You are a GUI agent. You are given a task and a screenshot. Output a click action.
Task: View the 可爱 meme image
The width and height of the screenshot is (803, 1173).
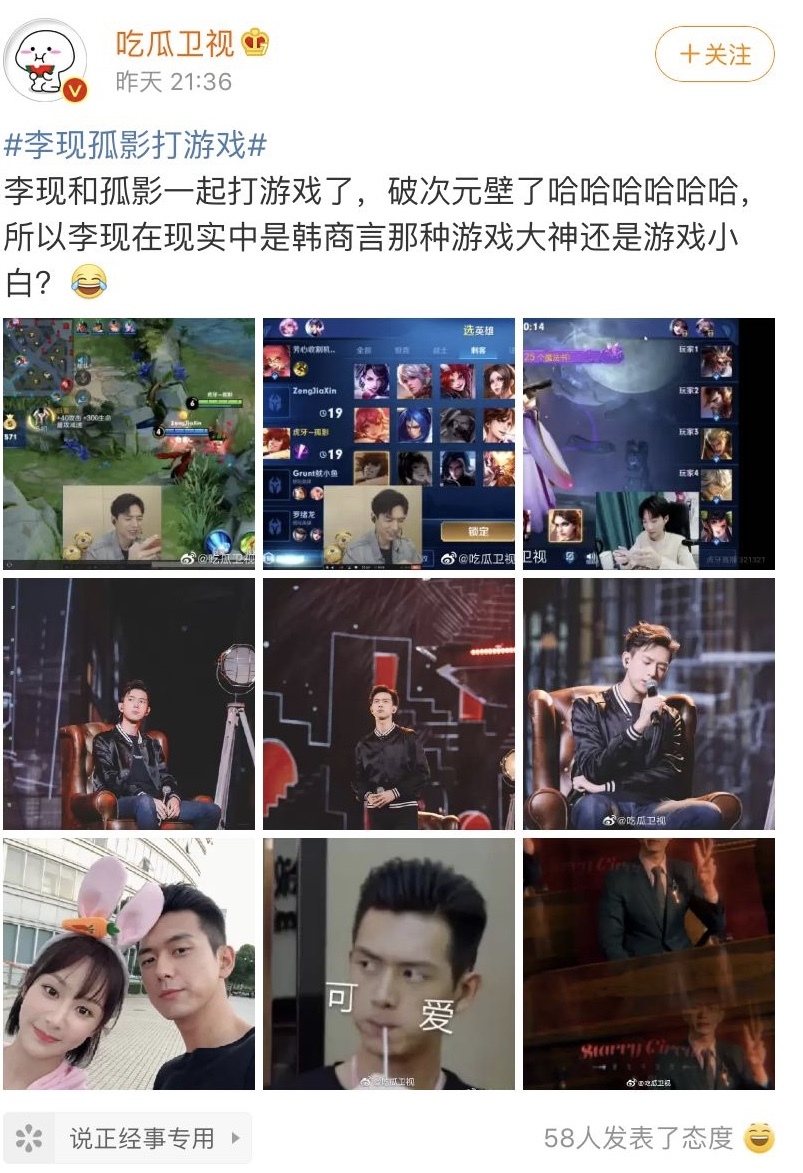389,964
